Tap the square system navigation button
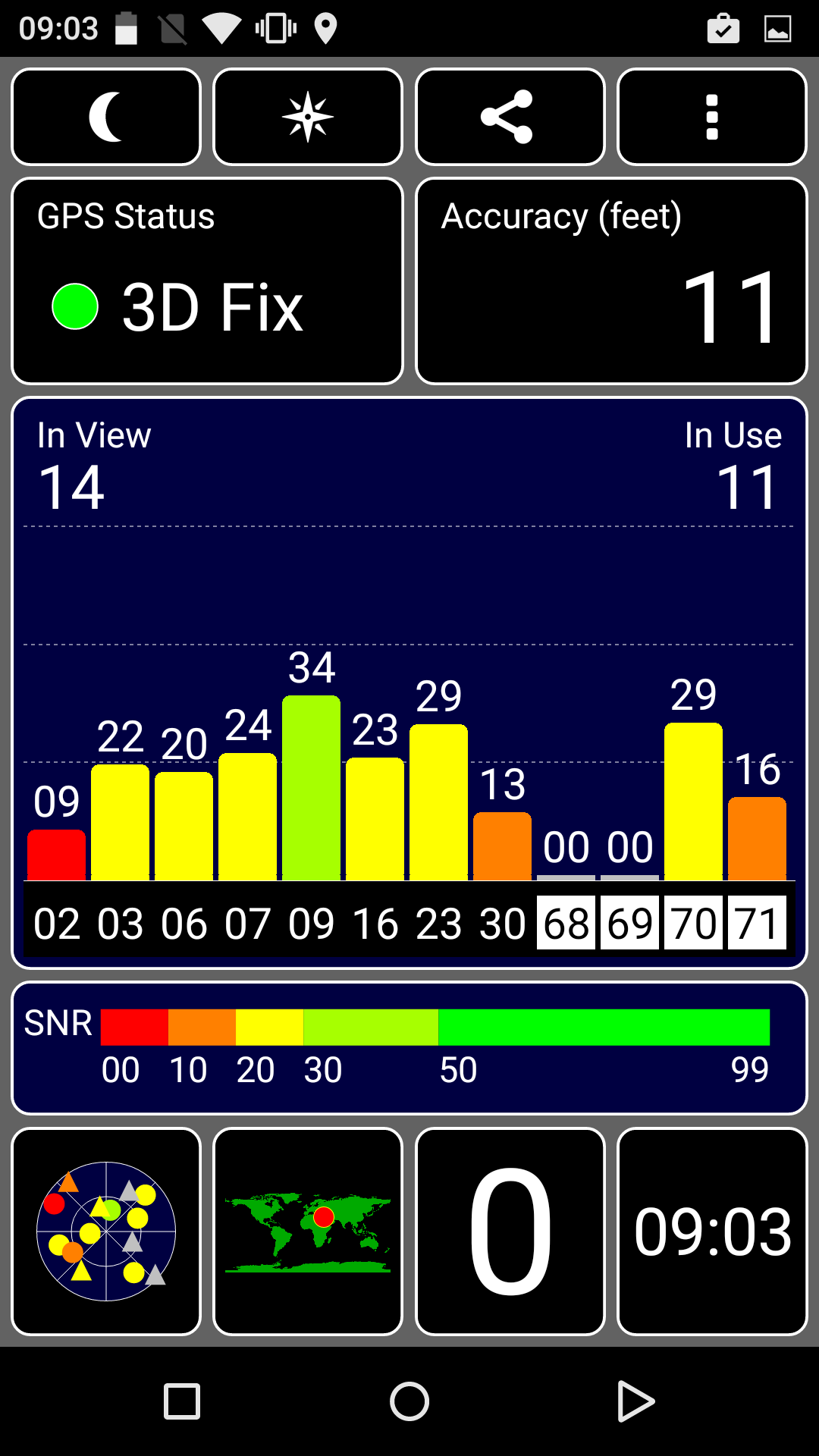819x1456 pixels. click(x=182, y=1401)
